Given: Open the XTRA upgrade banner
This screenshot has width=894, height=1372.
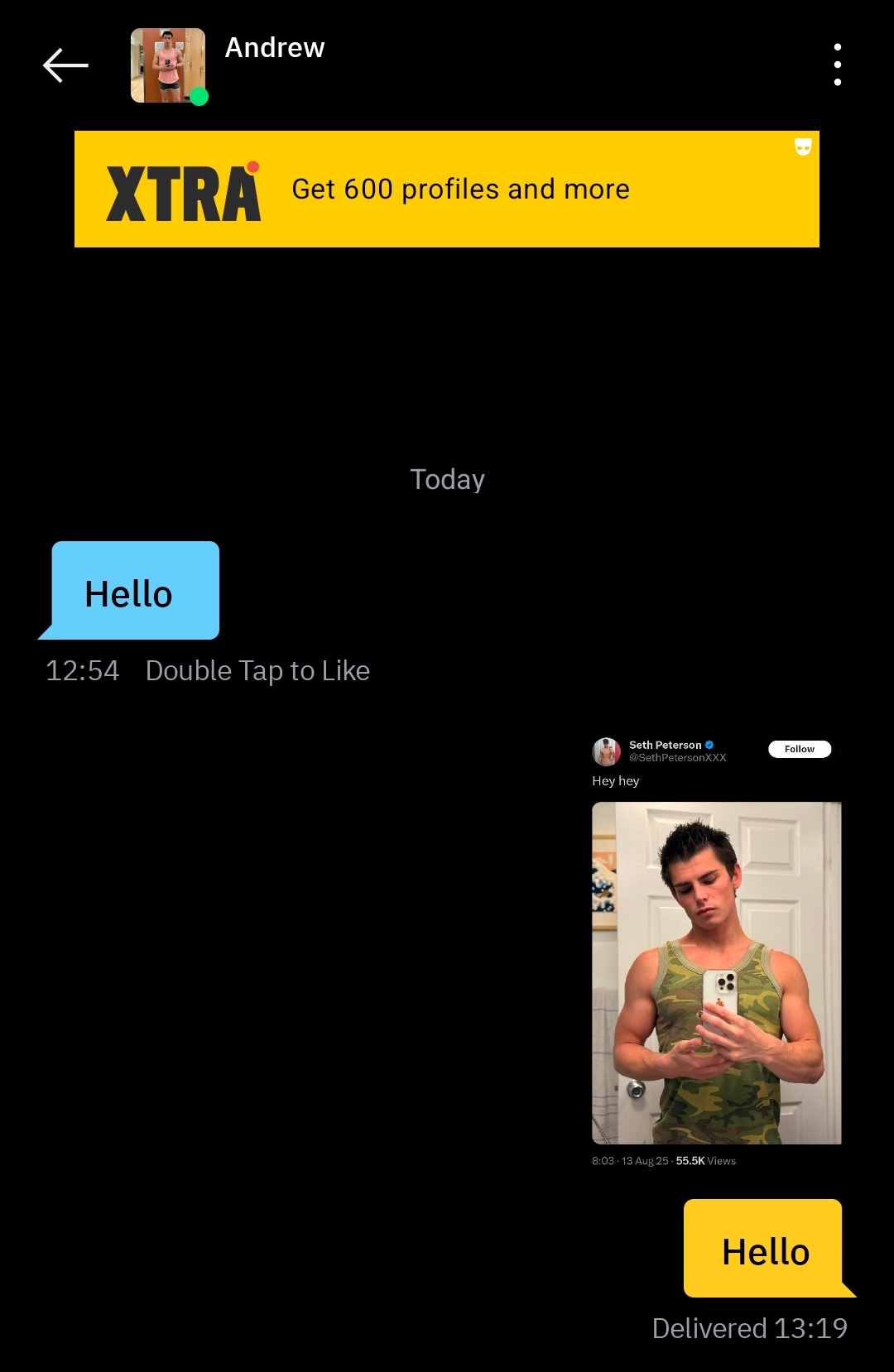Looking at the screenshot, I should (447, 189).
